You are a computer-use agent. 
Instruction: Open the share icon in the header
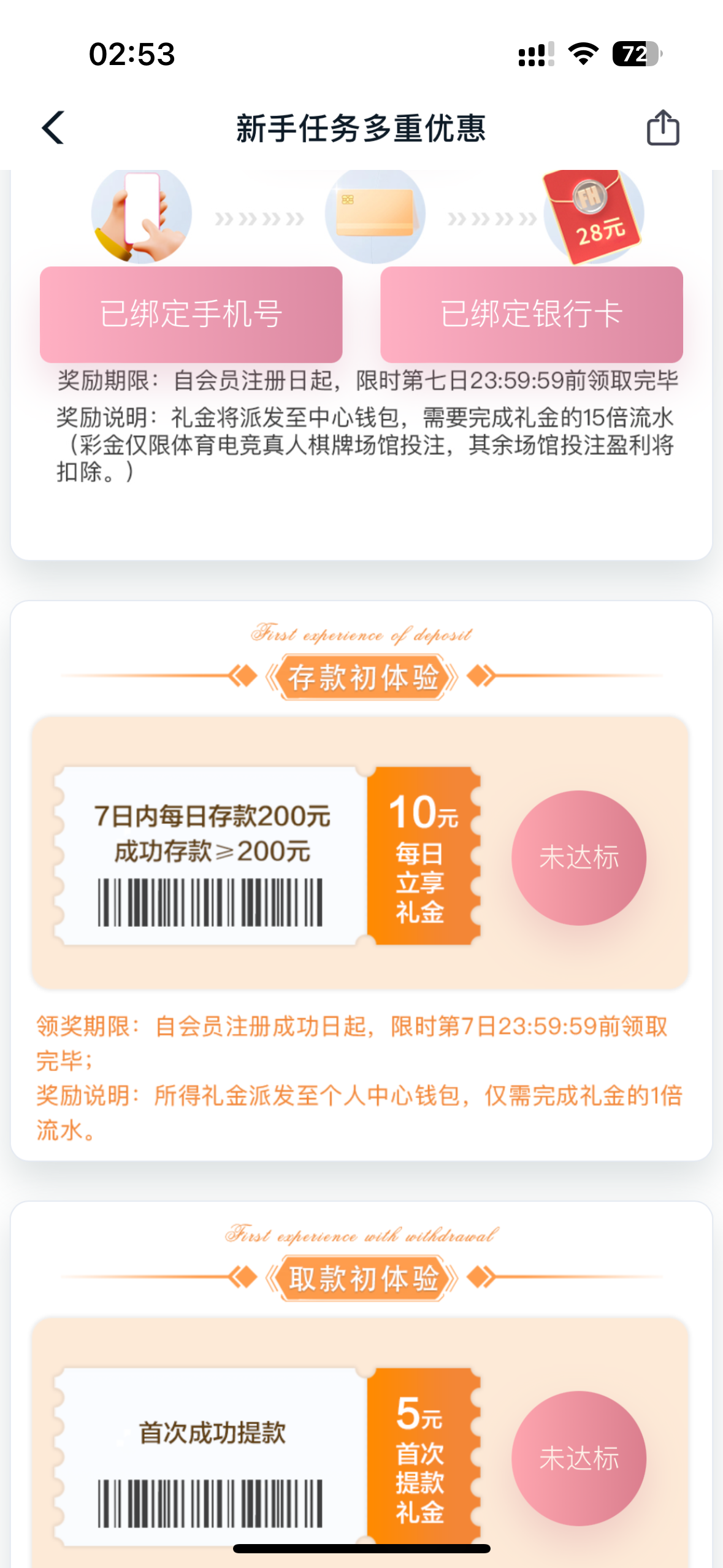(x=663, y=128)
